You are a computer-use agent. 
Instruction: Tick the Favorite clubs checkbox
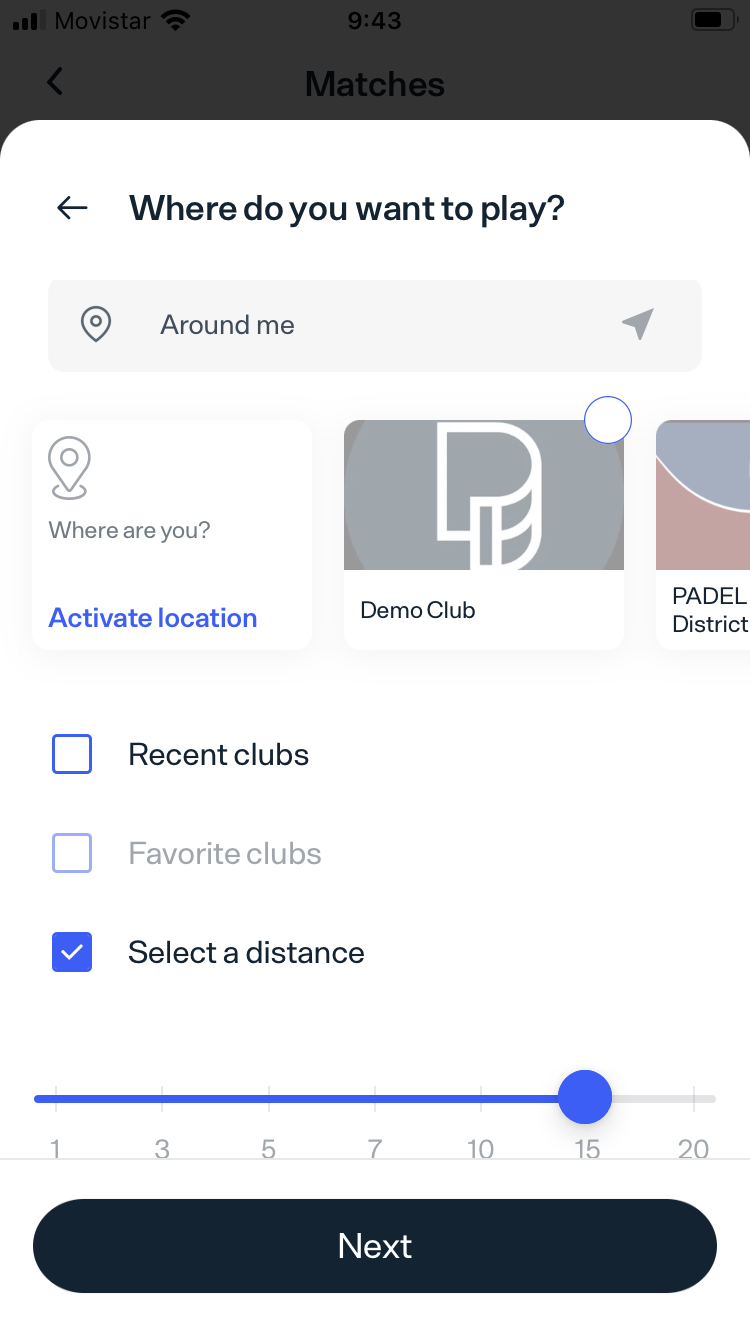(72, 853)
